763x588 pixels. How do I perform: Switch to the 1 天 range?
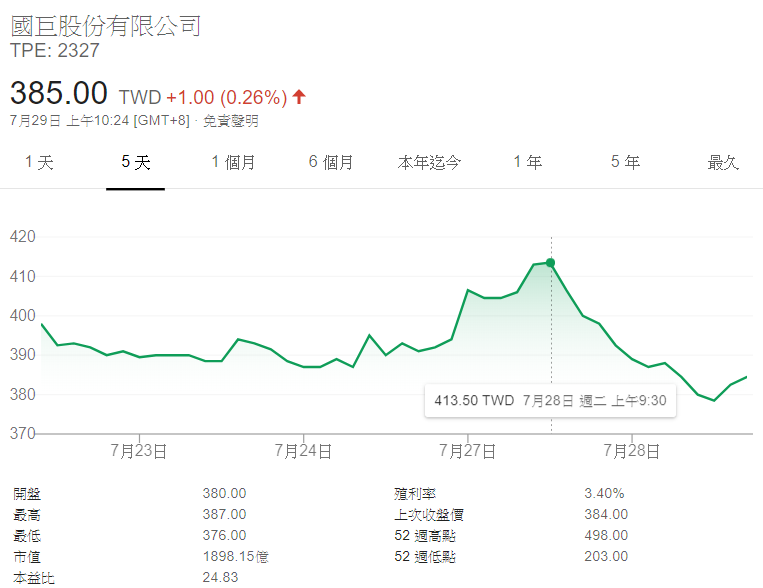pos(39,163)
